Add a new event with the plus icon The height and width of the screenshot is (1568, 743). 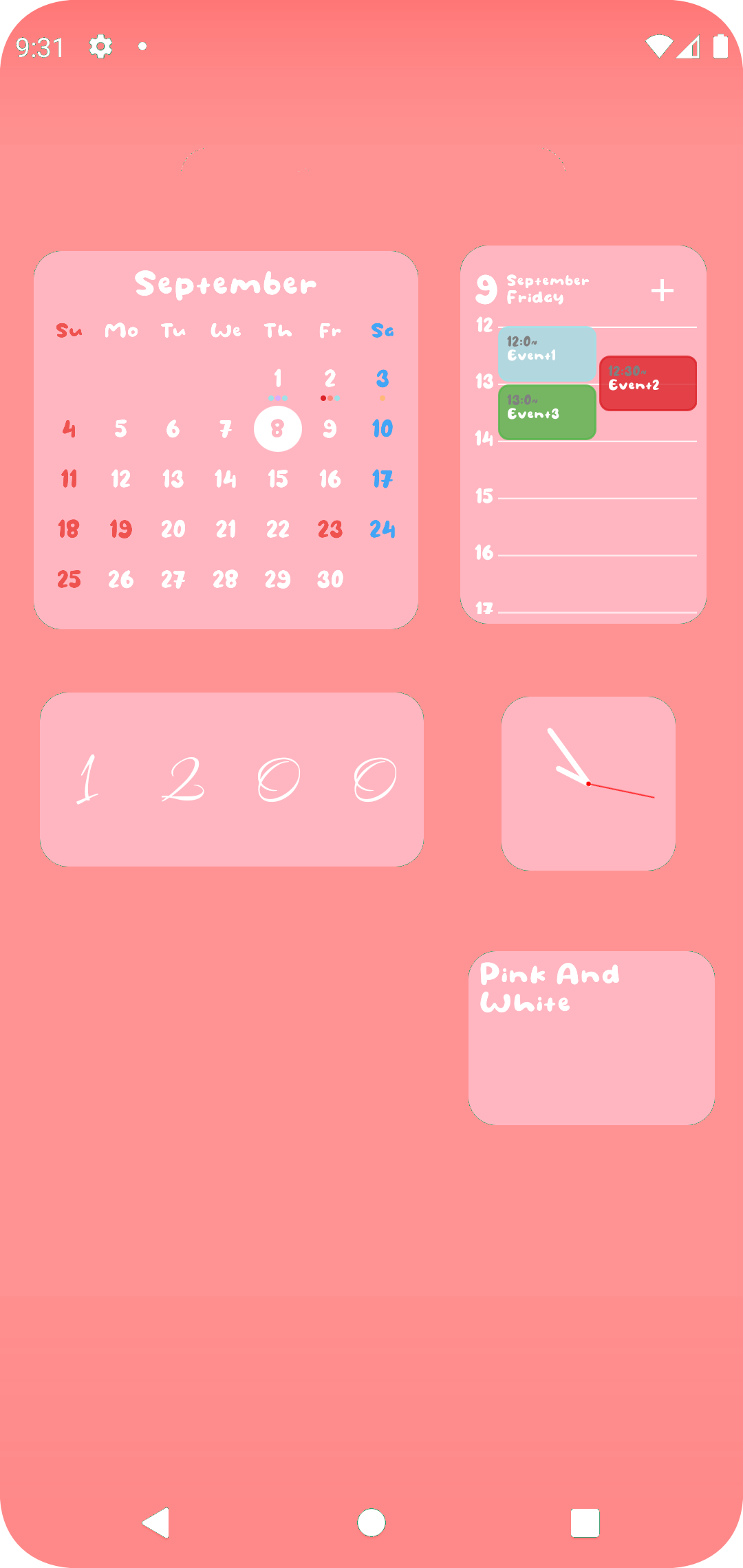662,290
